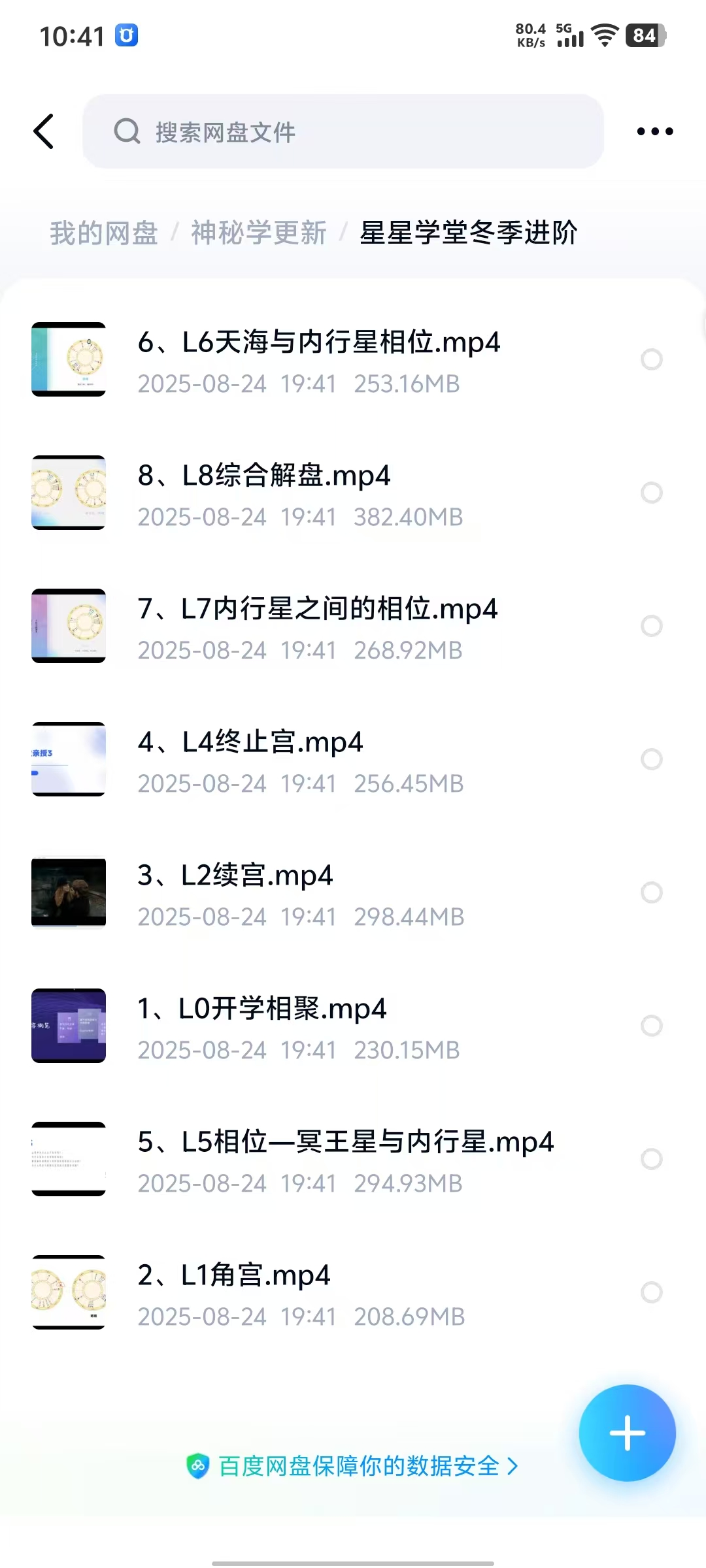Tick the selector beside 1、L0开学相聚.mp4
Image resolution: width=706 pixels, height=1568 pixels.
(652, 1026)
